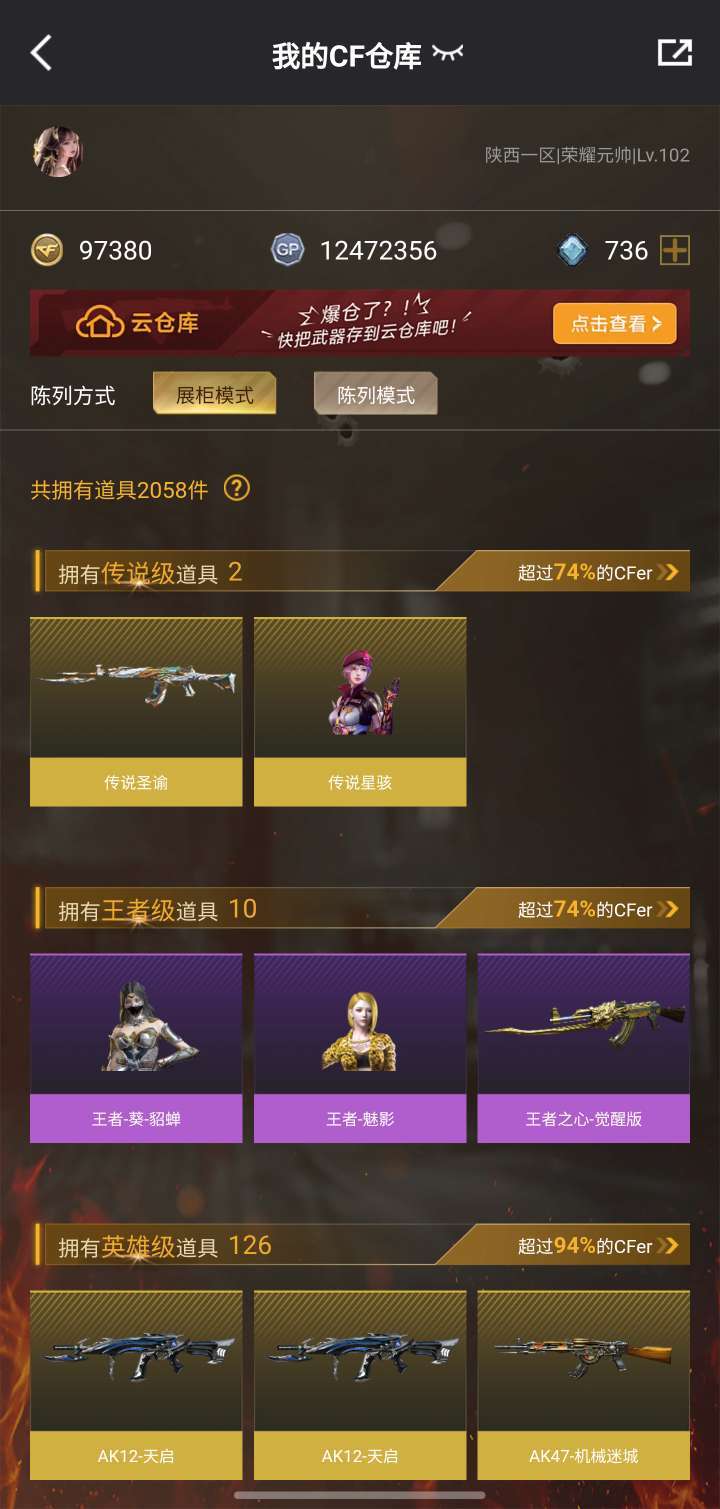Keep 展柜模式 display selected
Viewport: 720px width, 1509px height.
click(x=215, y=394)
